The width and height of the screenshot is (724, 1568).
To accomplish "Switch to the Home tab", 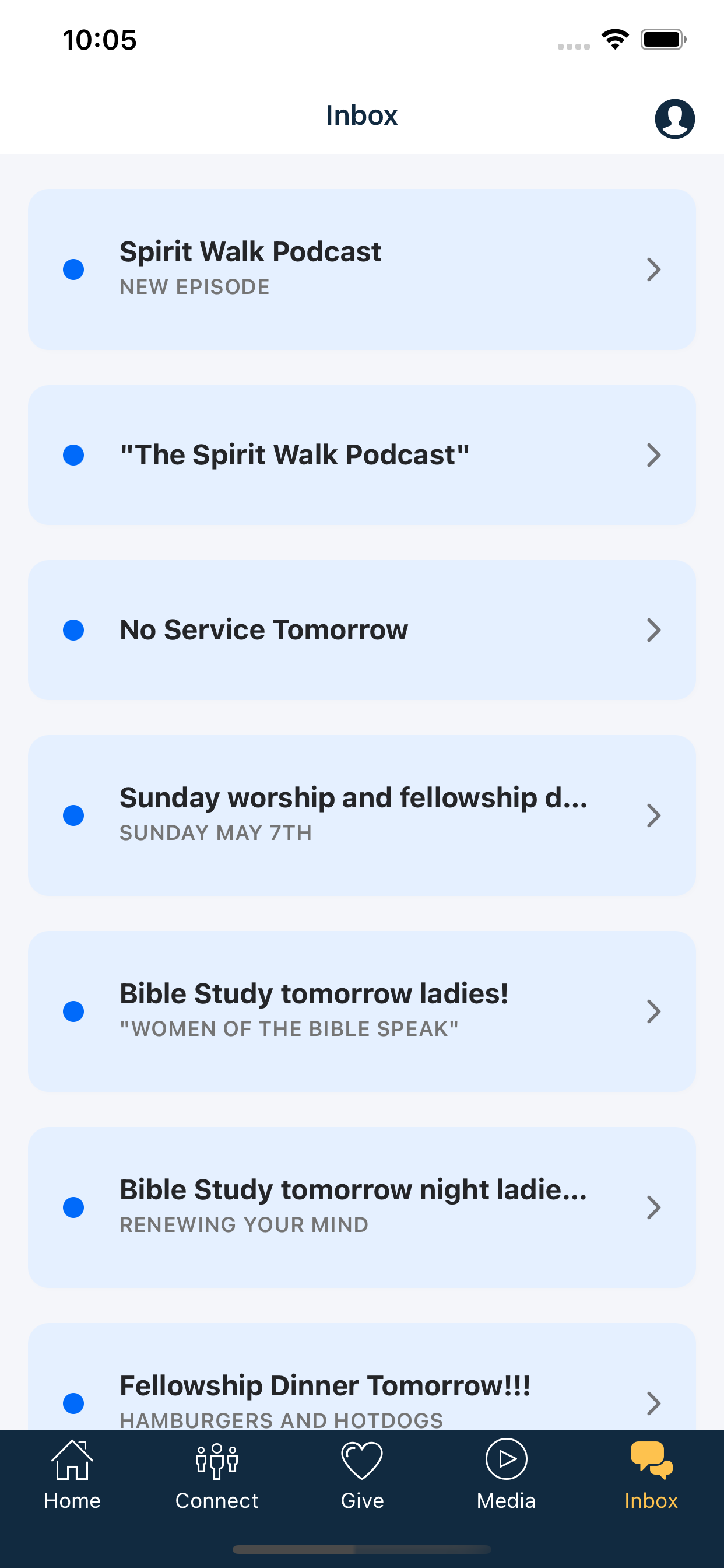I will tap(72, 1475).
